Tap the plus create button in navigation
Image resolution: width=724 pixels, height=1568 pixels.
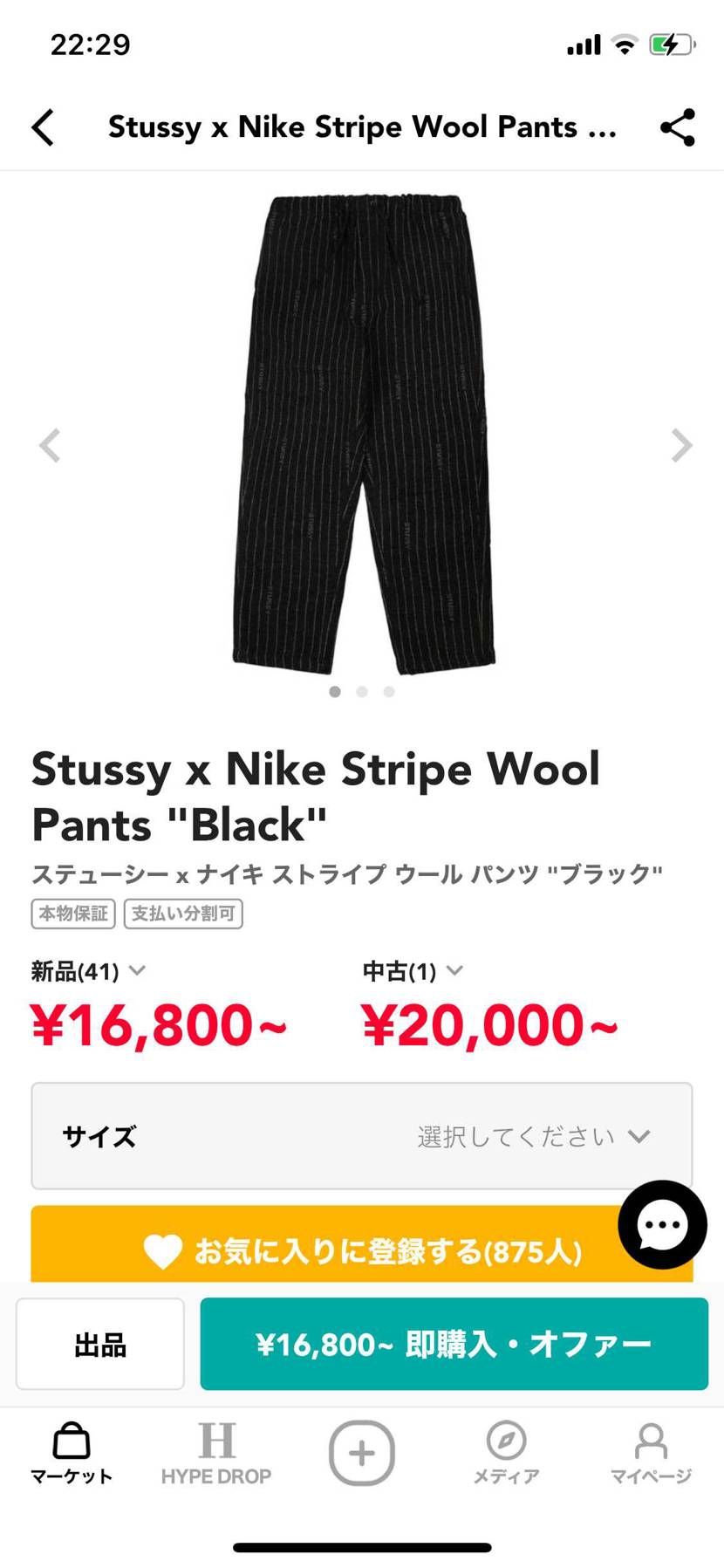tap(361, 1453)
